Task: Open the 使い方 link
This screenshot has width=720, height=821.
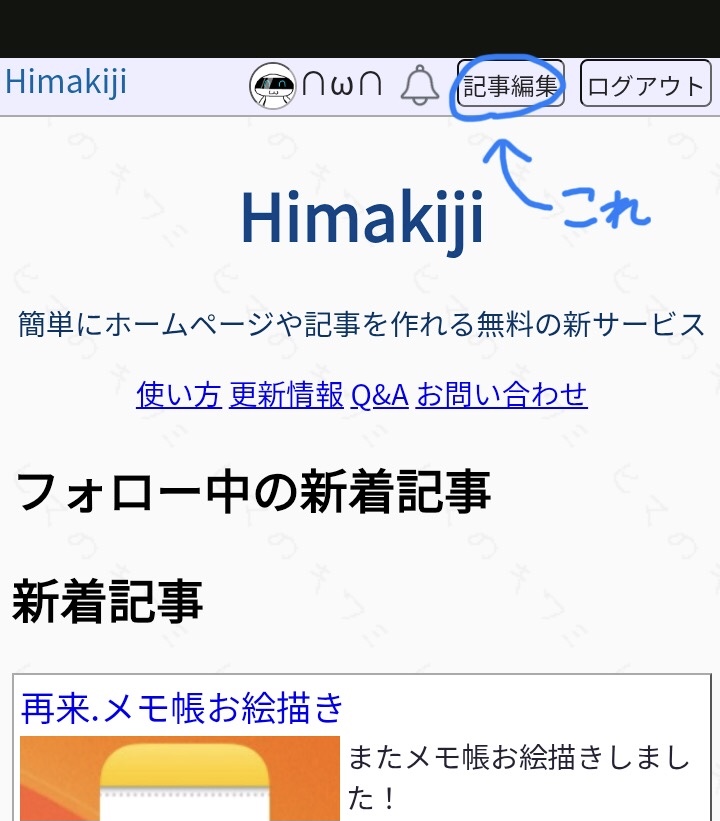Action: (178, 395)
